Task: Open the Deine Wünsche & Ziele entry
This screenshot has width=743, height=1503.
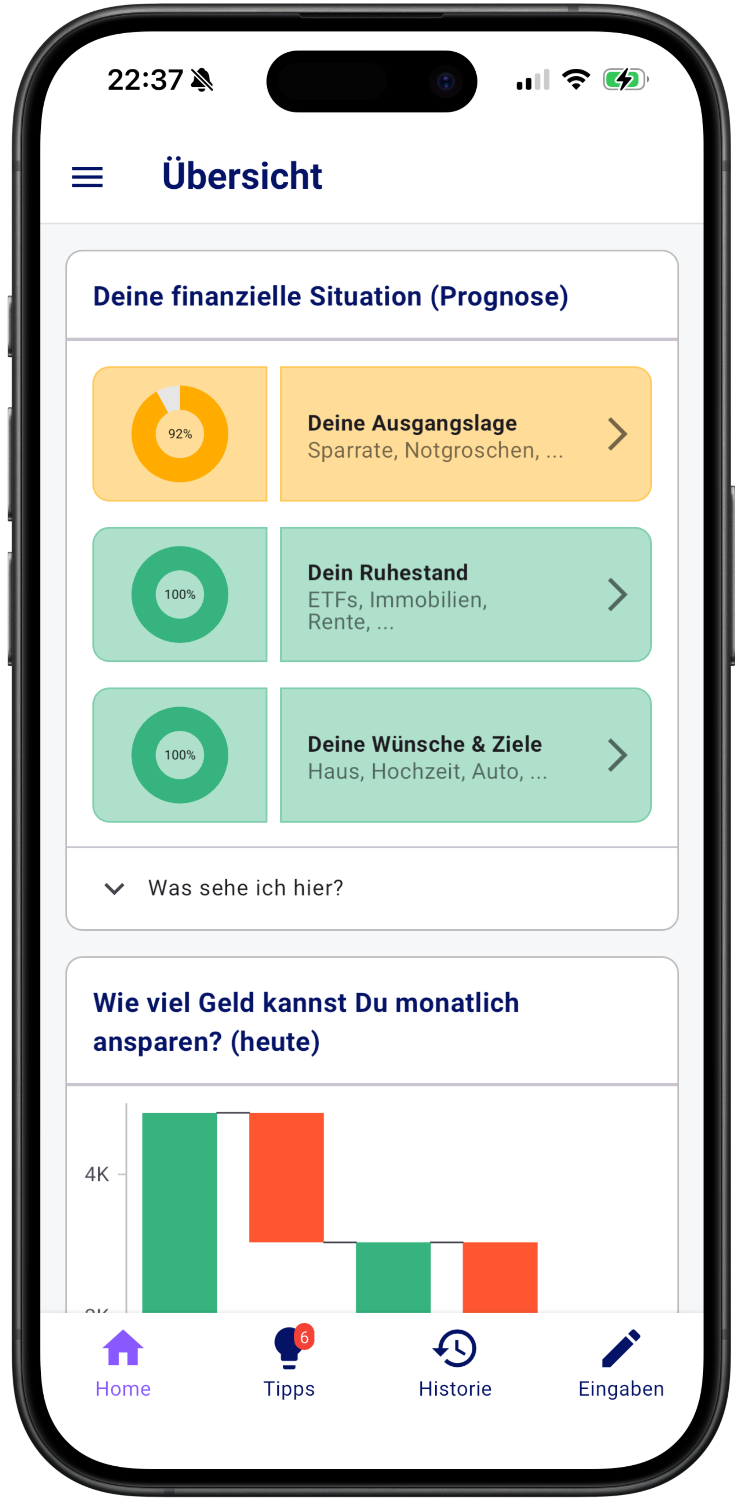Action: click(x=465, y=755)
